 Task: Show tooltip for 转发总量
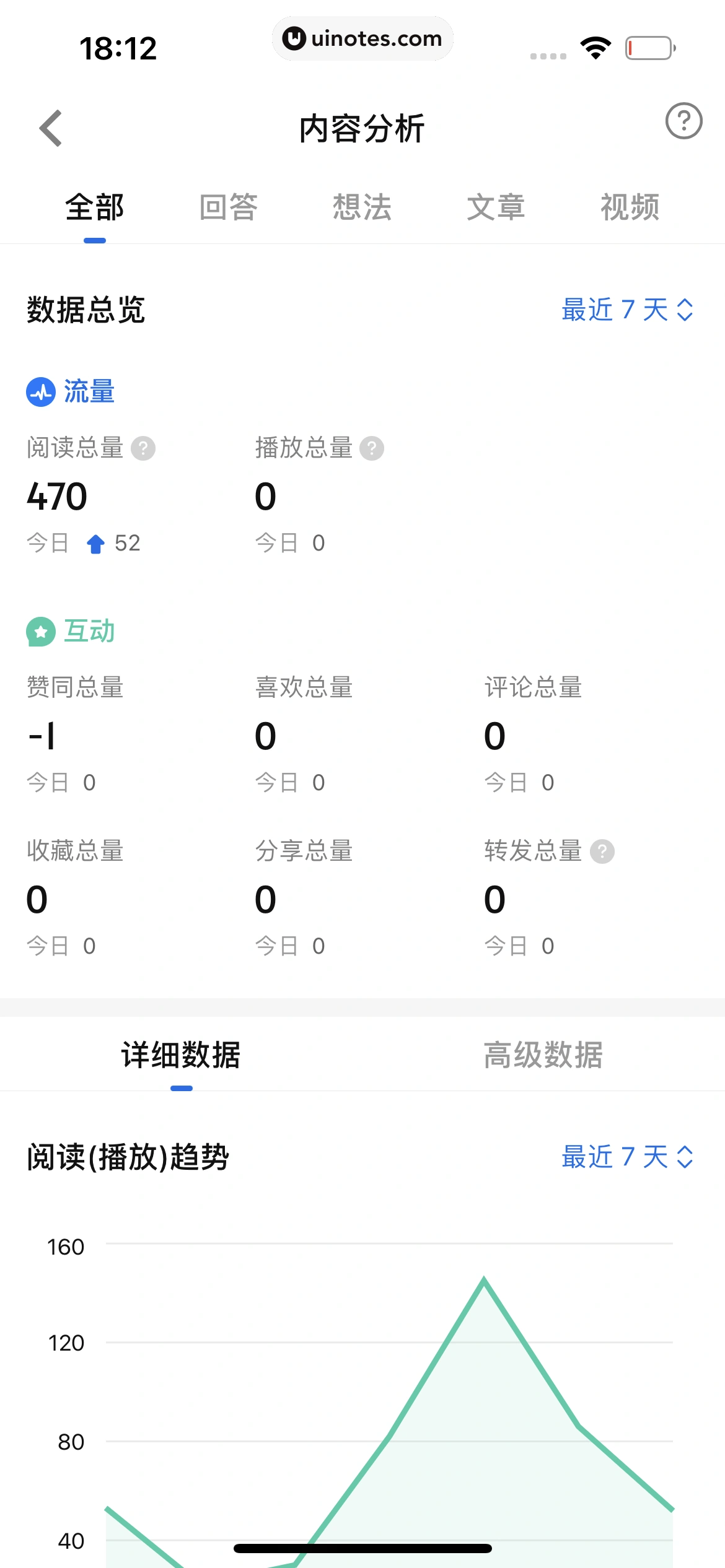[x=602, y=852]
